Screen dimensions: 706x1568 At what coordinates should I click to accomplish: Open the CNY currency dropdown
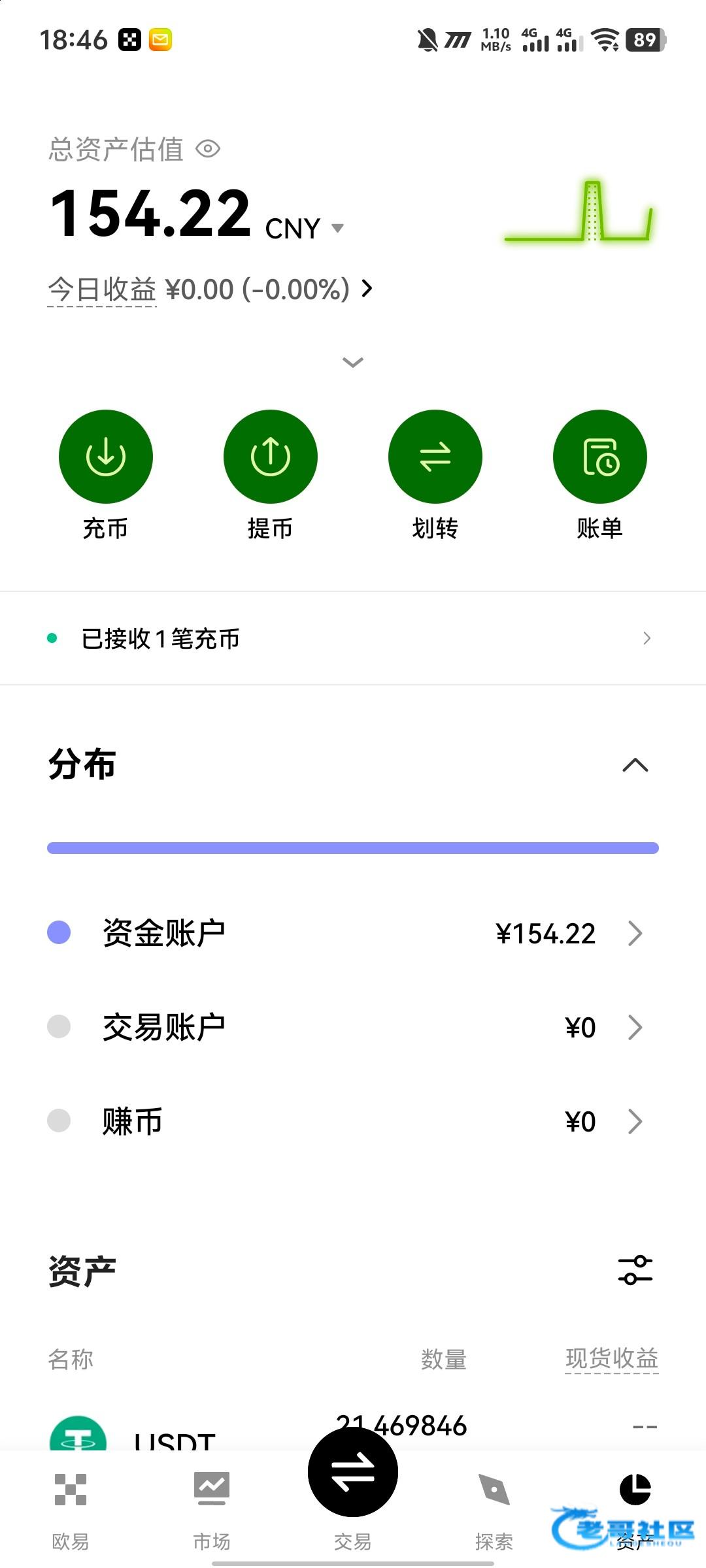coord(337,228)
